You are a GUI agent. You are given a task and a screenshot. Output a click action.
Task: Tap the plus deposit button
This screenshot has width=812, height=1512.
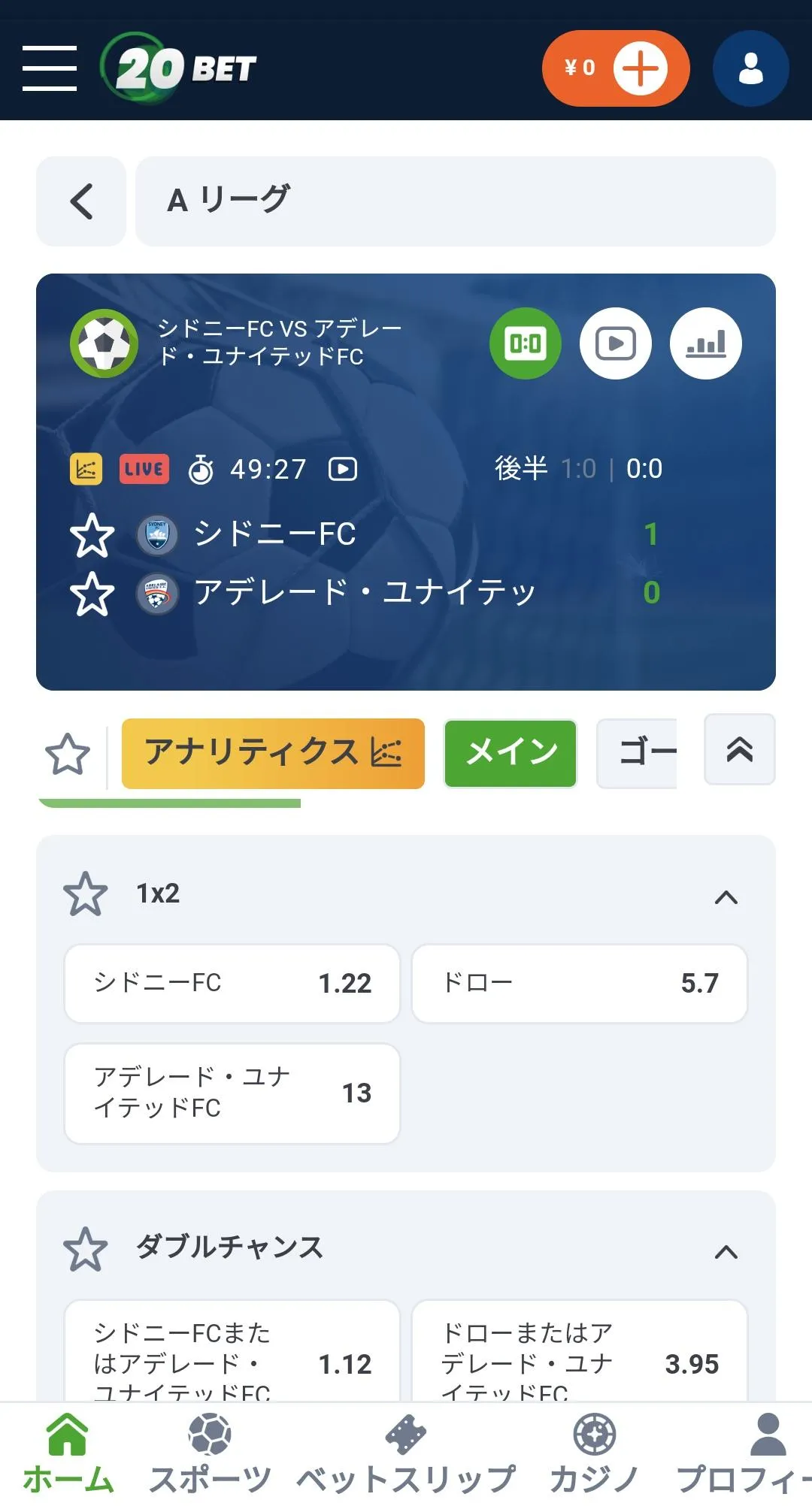(640, 68)
